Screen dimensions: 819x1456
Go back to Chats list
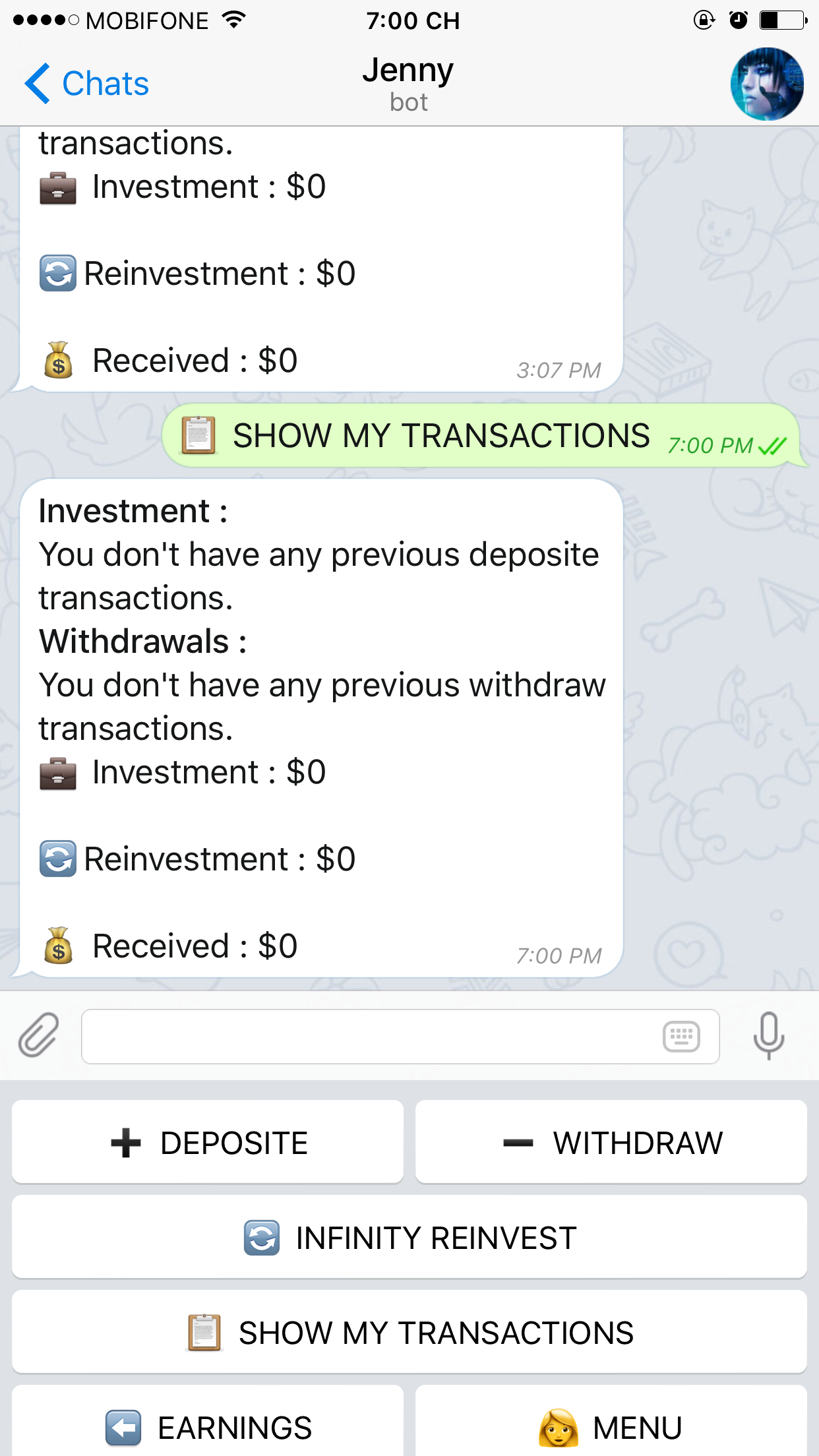click(87, 84)
